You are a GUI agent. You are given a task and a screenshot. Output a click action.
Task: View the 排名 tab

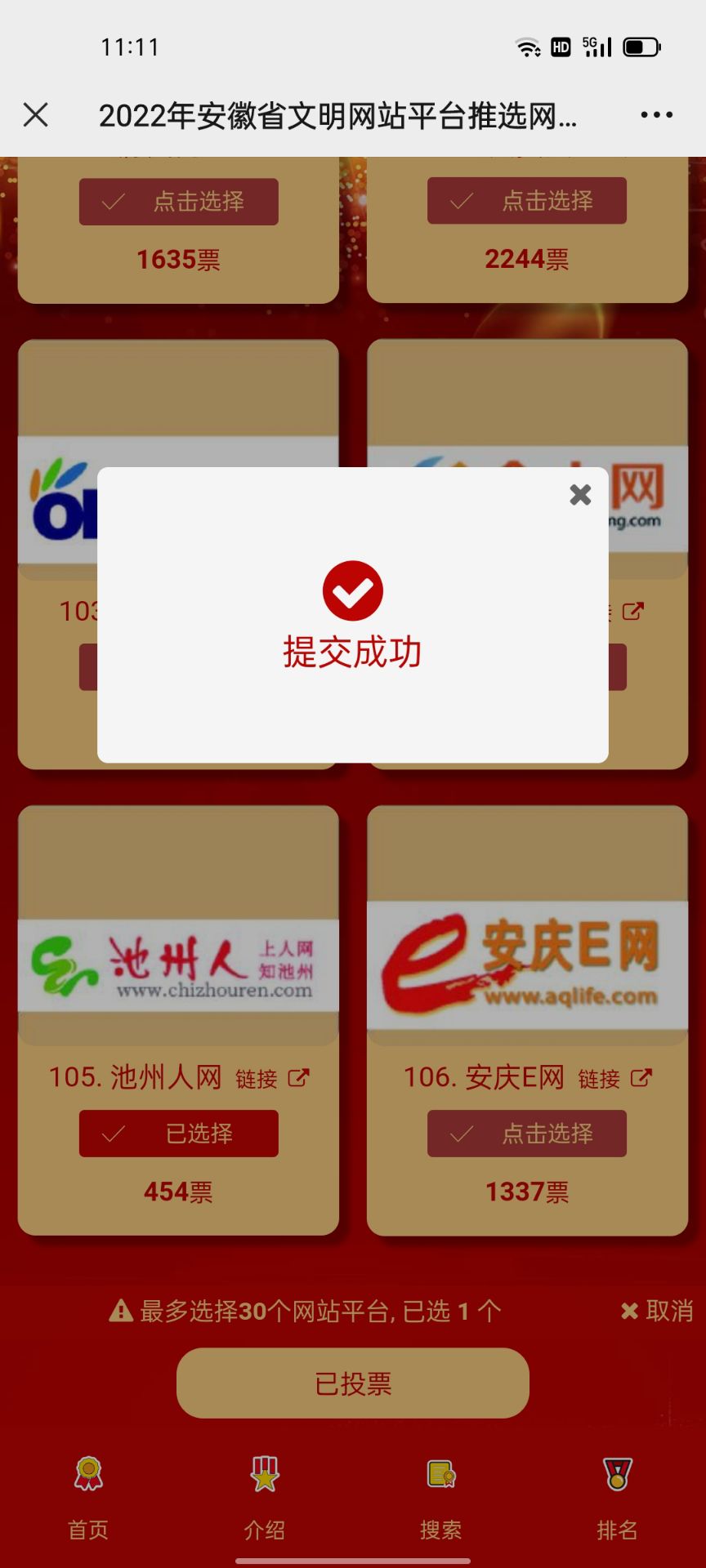pyautogui.click(x=617, y=1498)
